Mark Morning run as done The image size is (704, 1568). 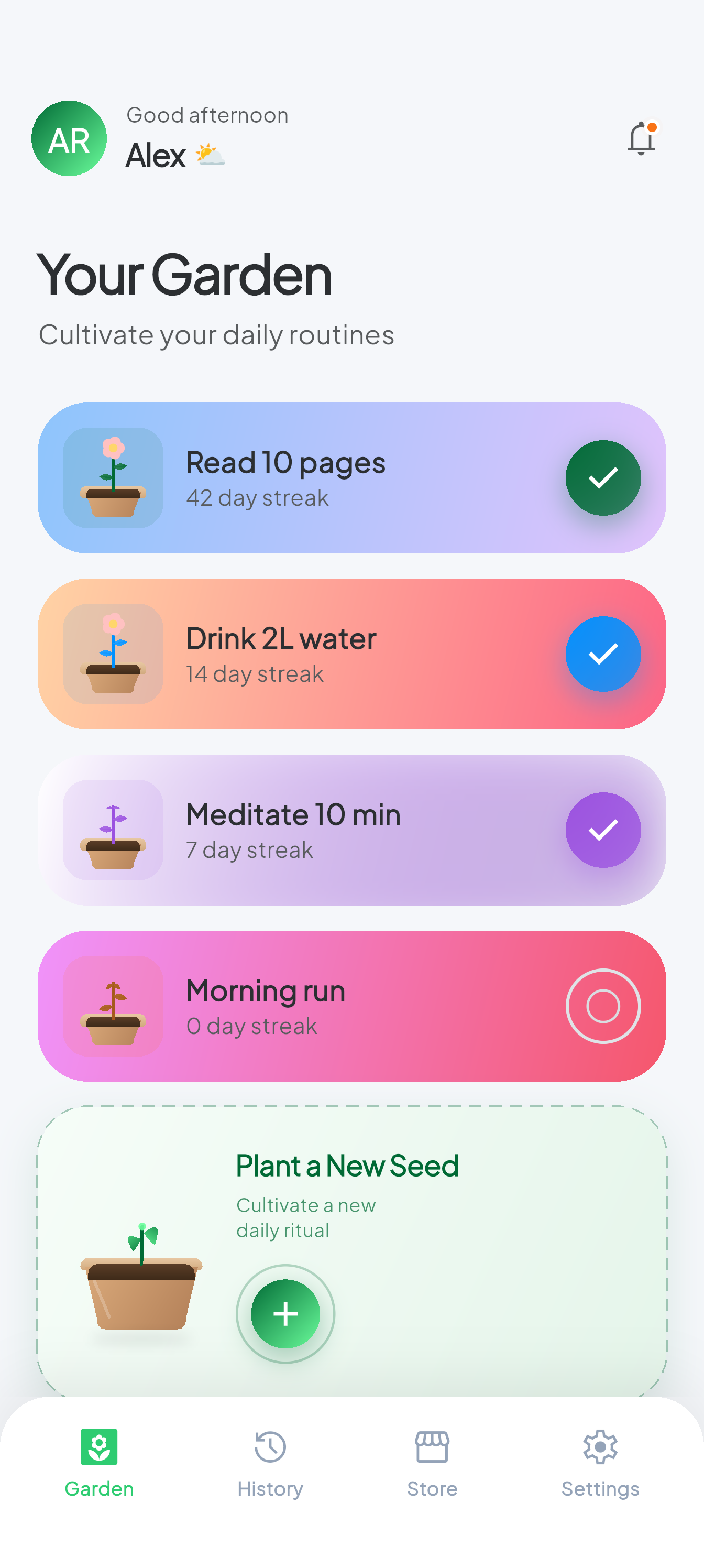[602, 1006]
